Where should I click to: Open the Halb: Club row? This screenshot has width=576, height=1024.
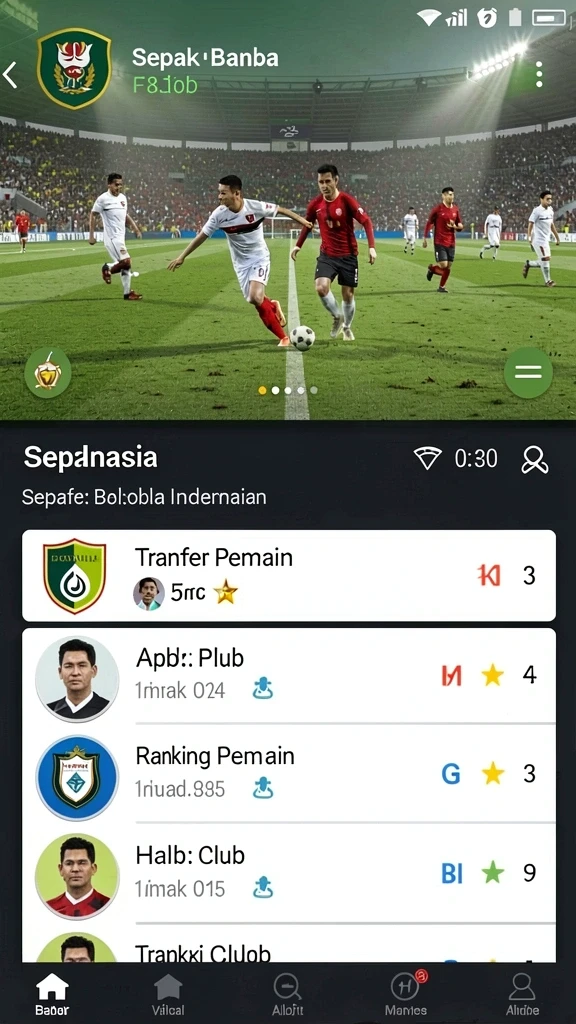click(289, 872)
